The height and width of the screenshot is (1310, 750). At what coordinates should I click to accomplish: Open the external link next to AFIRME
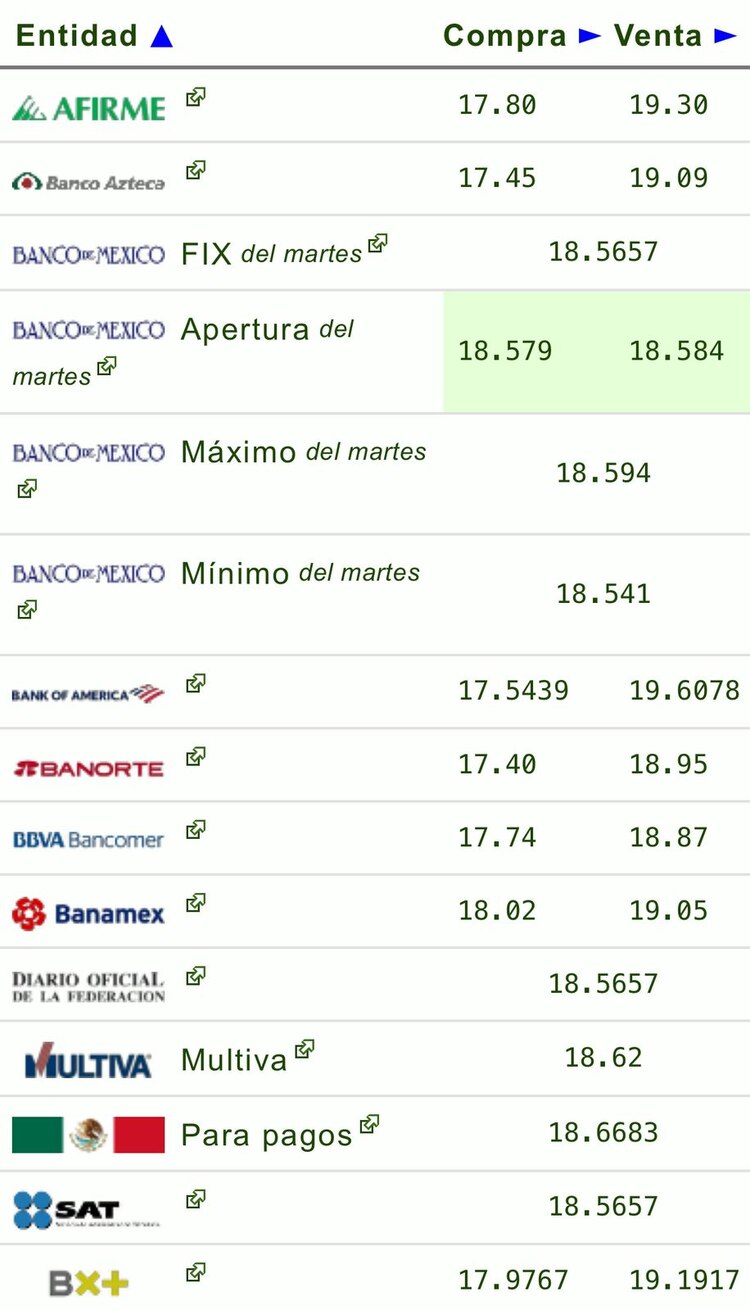click(196, 98)
